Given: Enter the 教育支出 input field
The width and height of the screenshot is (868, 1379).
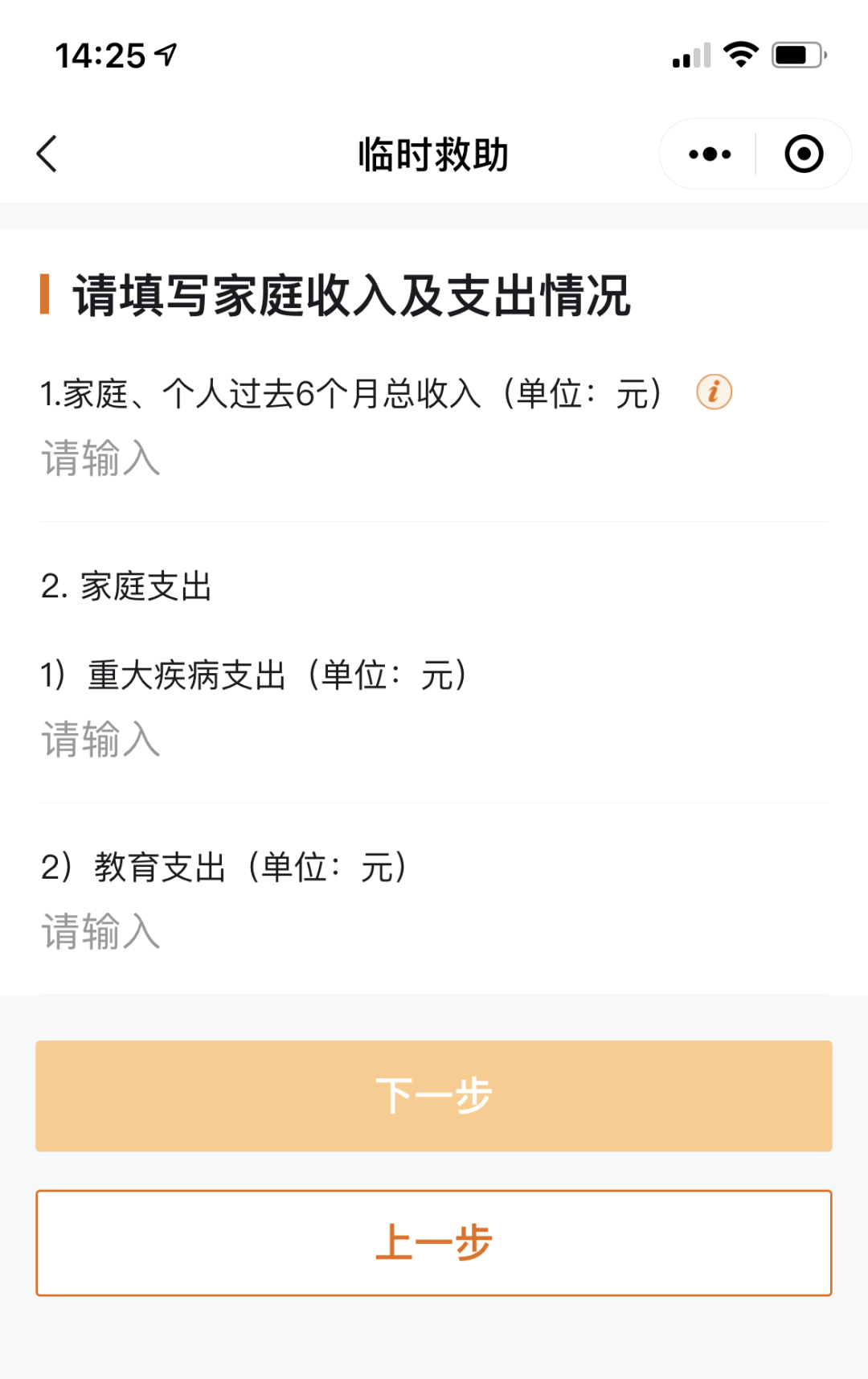Looking at the screenshot, I should click(434, 932).
